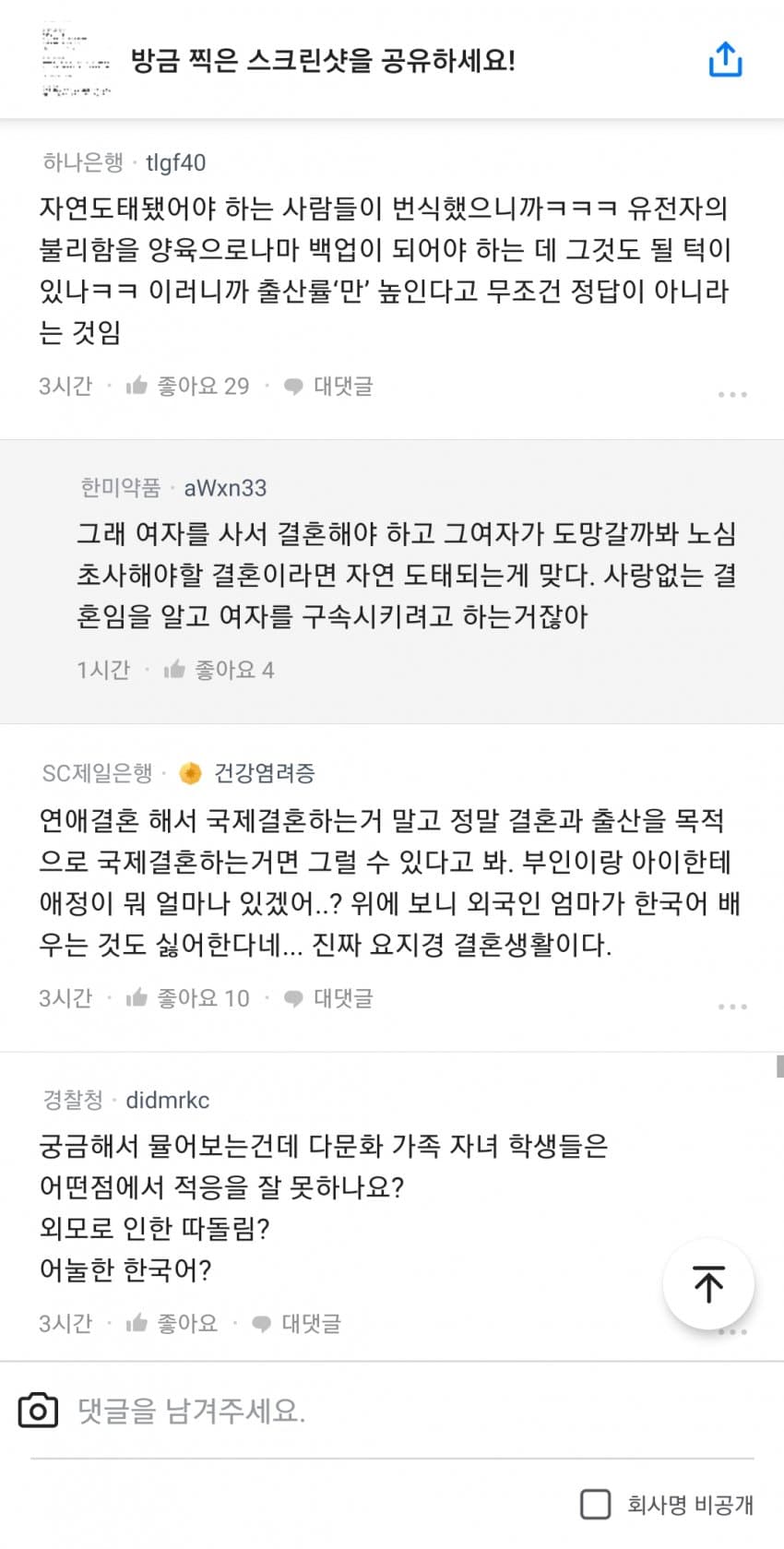Open the 방금 찍은 스크린샷을 공유하세요 banner
The height and width of the screenshot is (1549, 784).
pyautogui.click(x=323, y=61)
